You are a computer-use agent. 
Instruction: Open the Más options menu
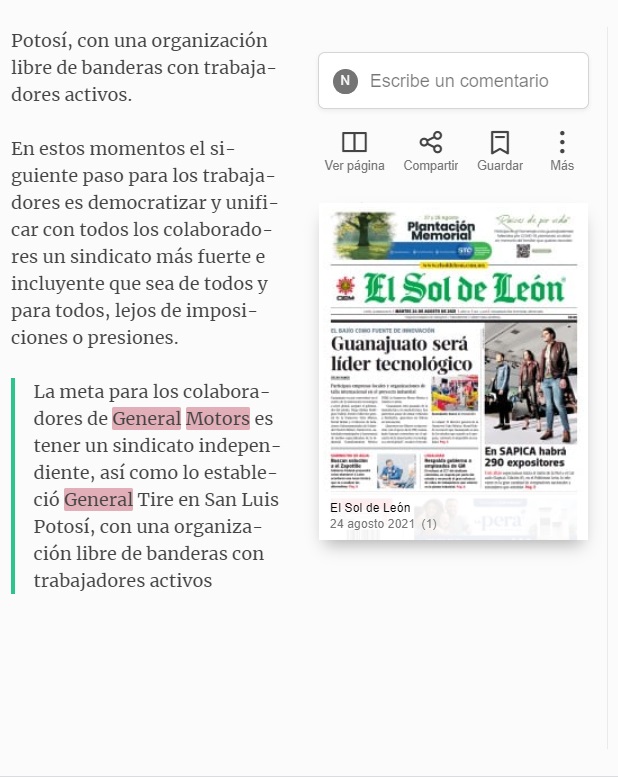[562, 151]
